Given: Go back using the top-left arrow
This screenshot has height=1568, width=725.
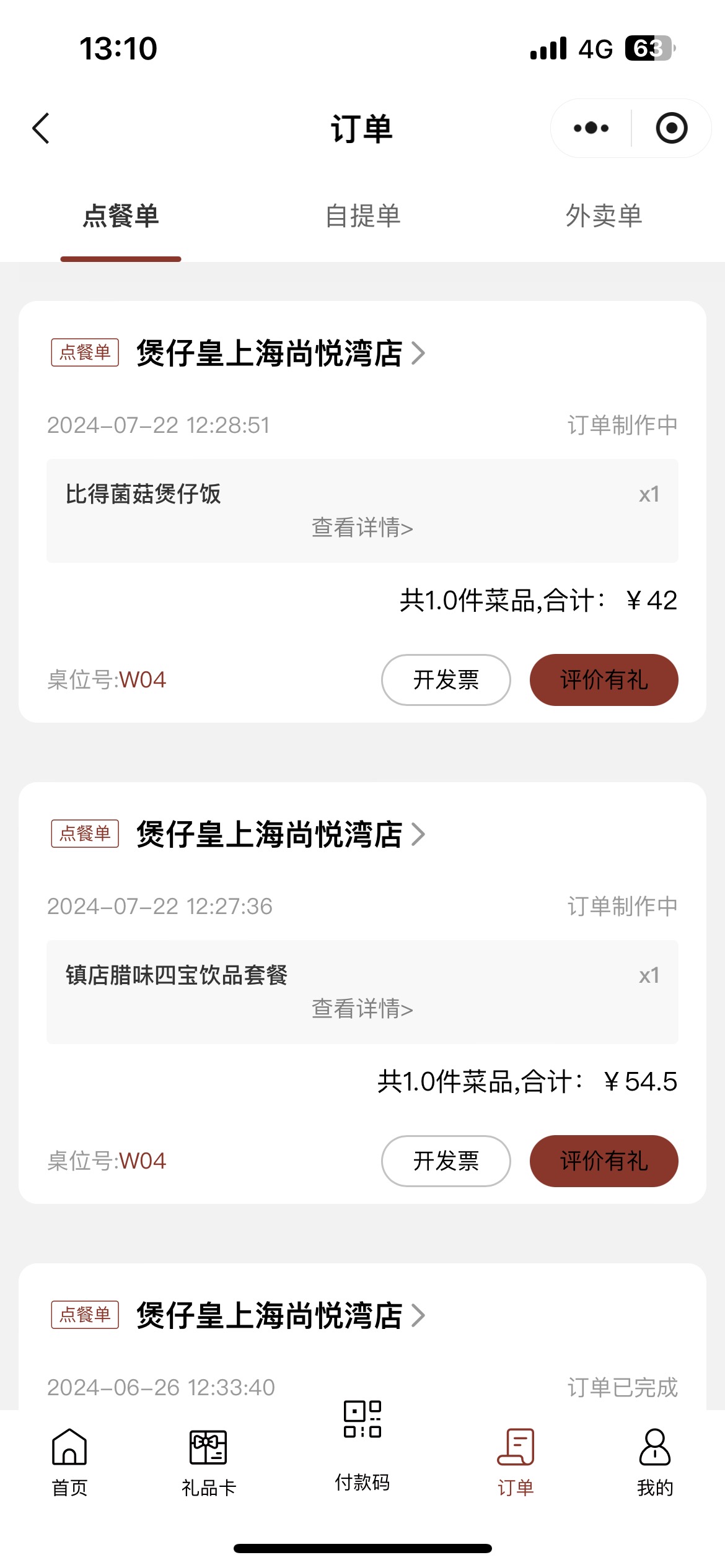Looking at the screenshot, I should (41, 129).
